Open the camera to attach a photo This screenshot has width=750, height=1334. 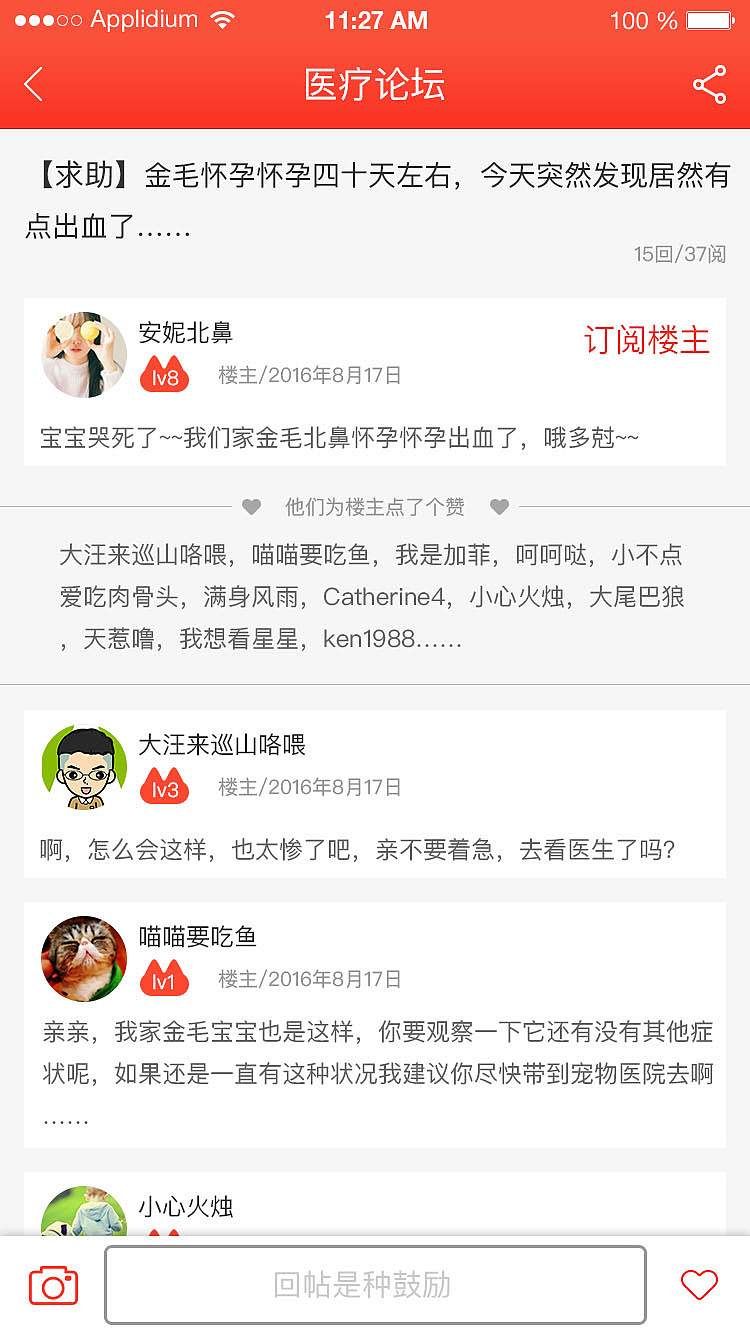[53, 1285]
